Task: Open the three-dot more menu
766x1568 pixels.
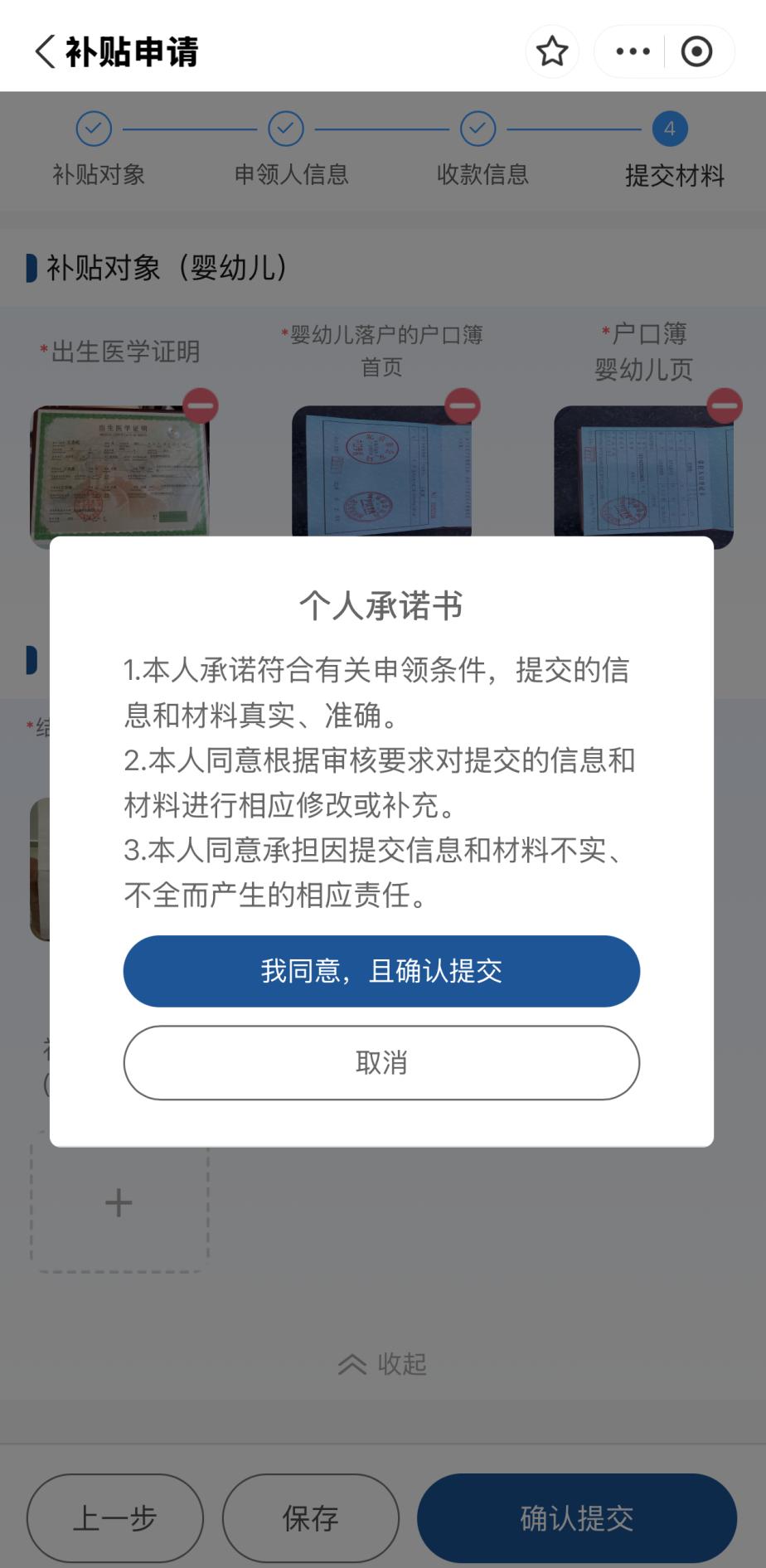Action: point(633,51)
